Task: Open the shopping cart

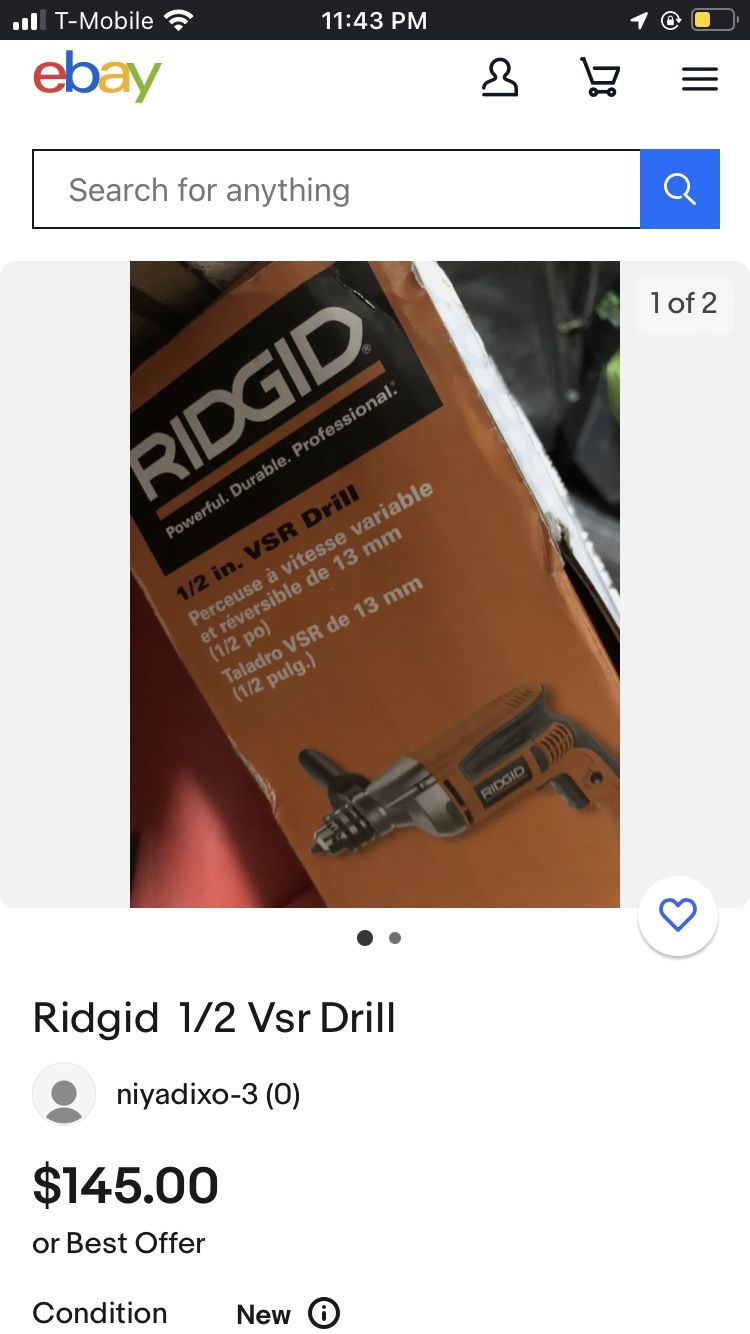Action: click(x=599, y=78)
